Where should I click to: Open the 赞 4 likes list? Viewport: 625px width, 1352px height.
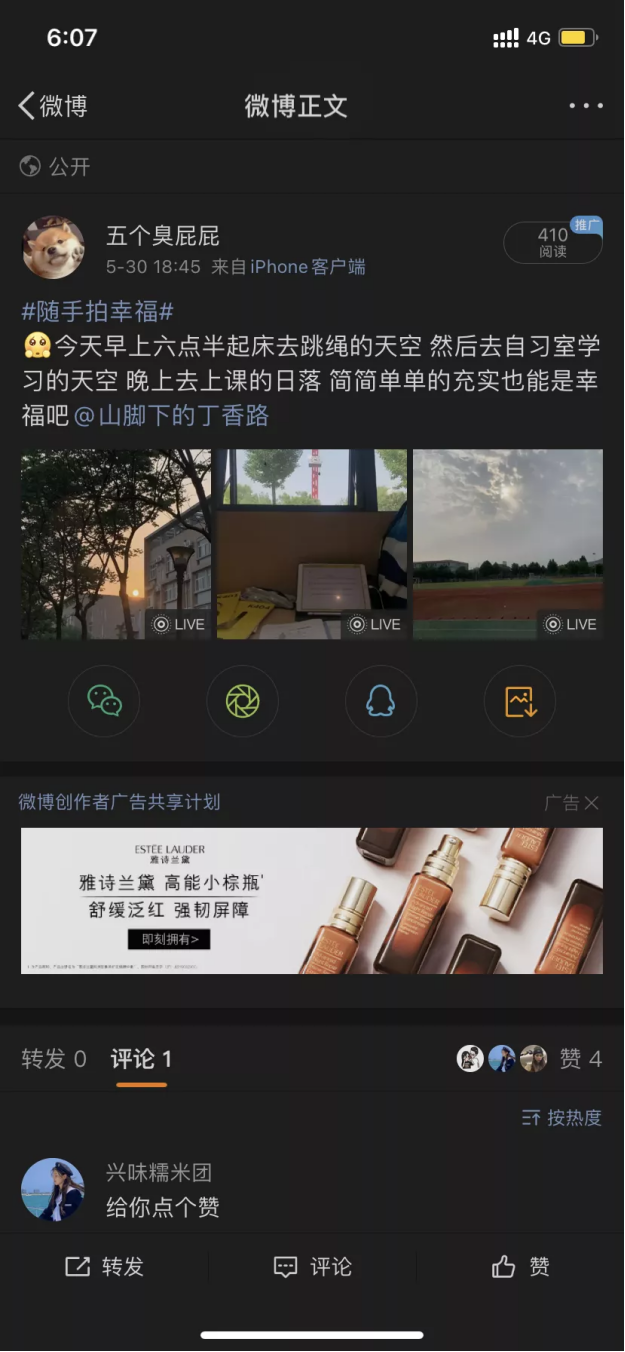coord(580,1059)
